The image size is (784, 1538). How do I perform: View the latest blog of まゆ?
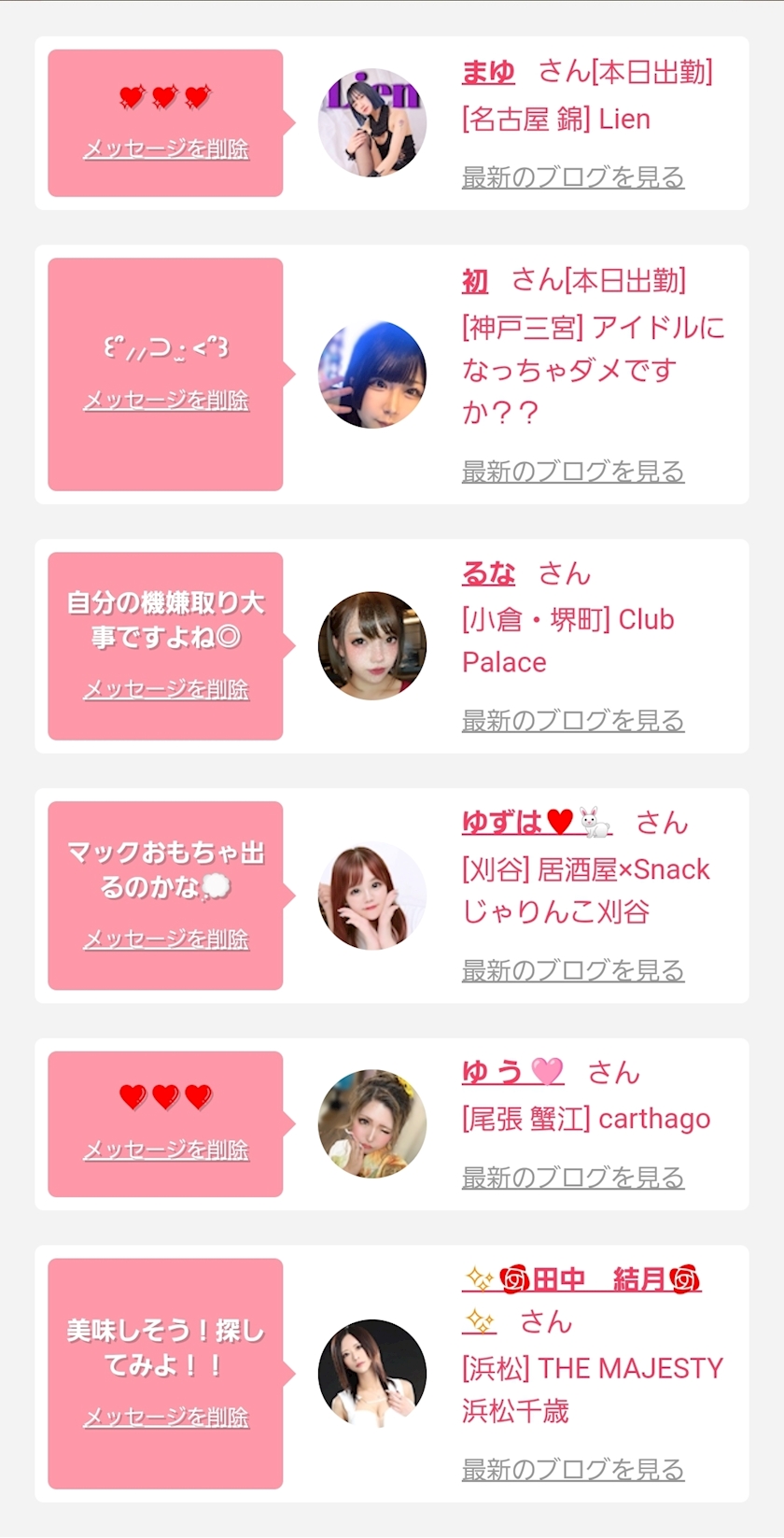(x=572, y=177)
